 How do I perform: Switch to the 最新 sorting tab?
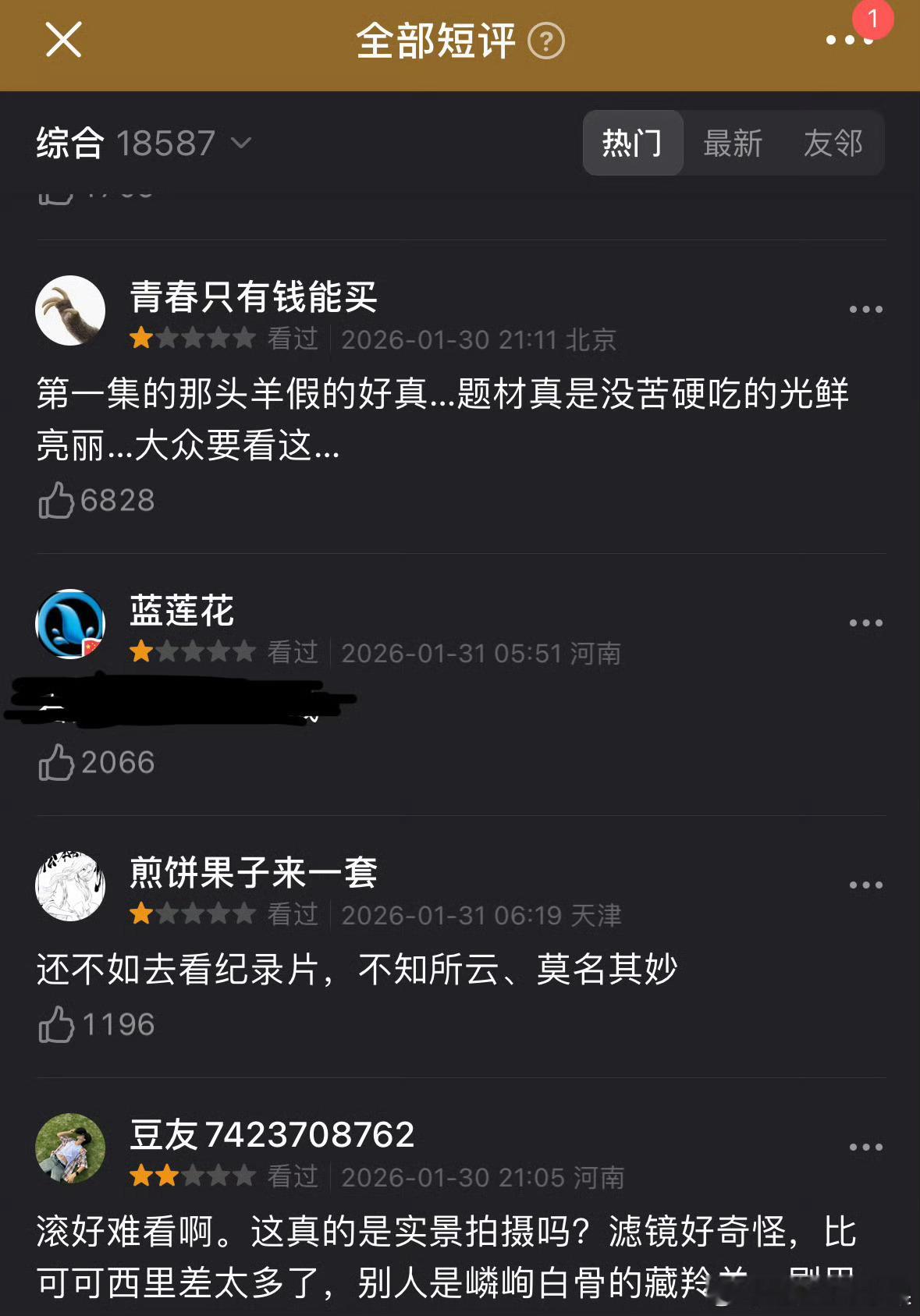734,144
